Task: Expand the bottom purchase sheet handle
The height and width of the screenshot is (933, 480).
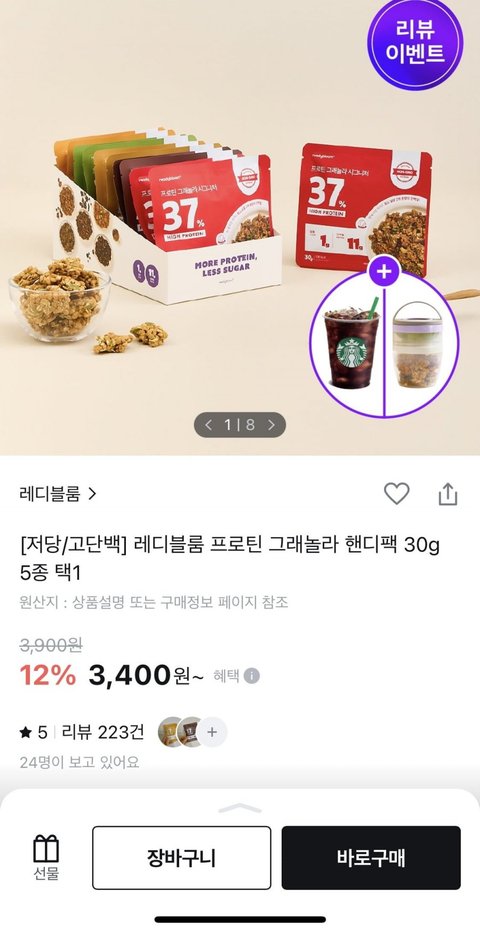Action: (x=240, y=808)
